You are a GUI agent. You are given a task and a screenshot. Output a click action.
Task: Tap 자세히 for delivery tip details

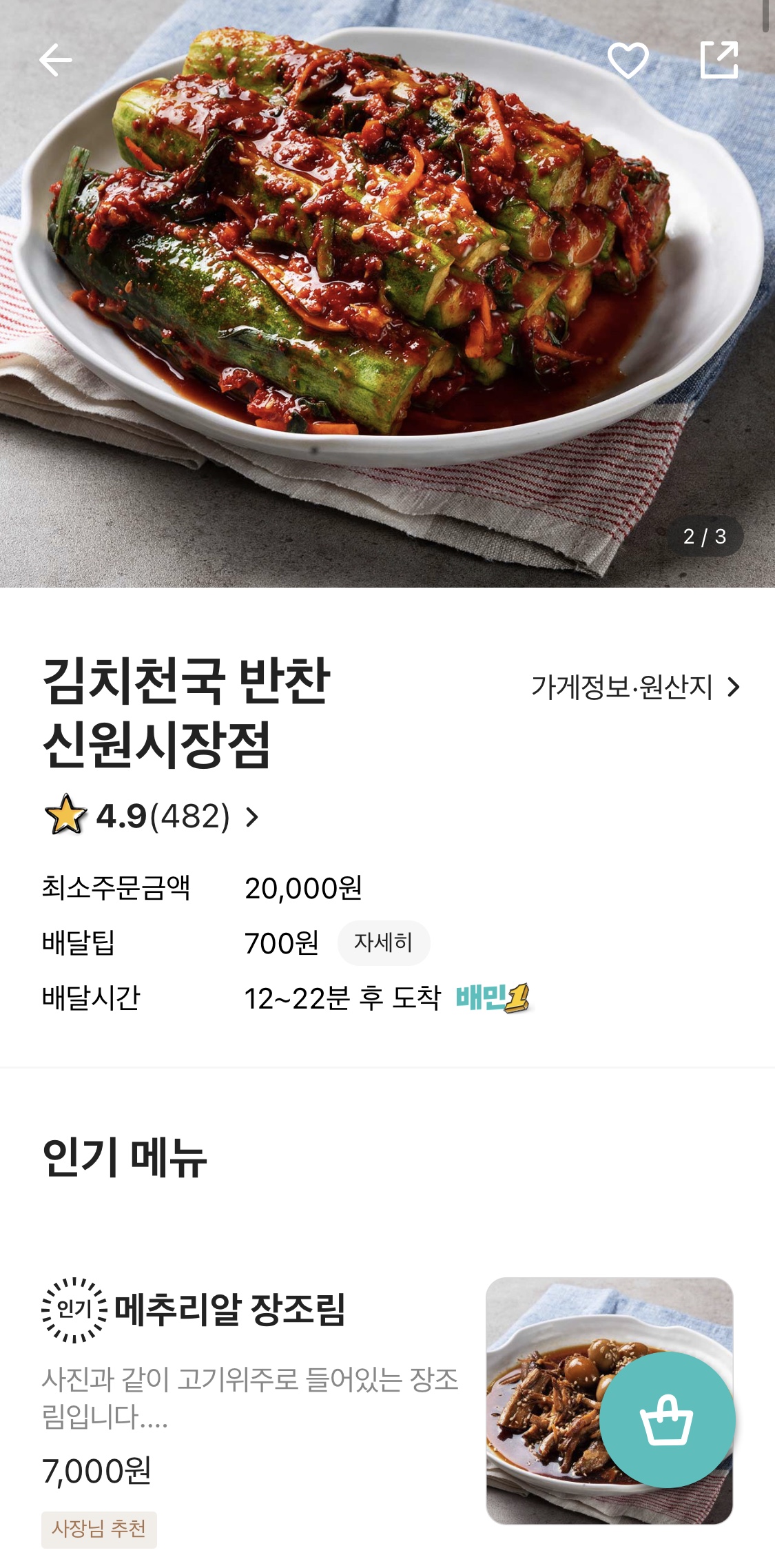[384, 942]
